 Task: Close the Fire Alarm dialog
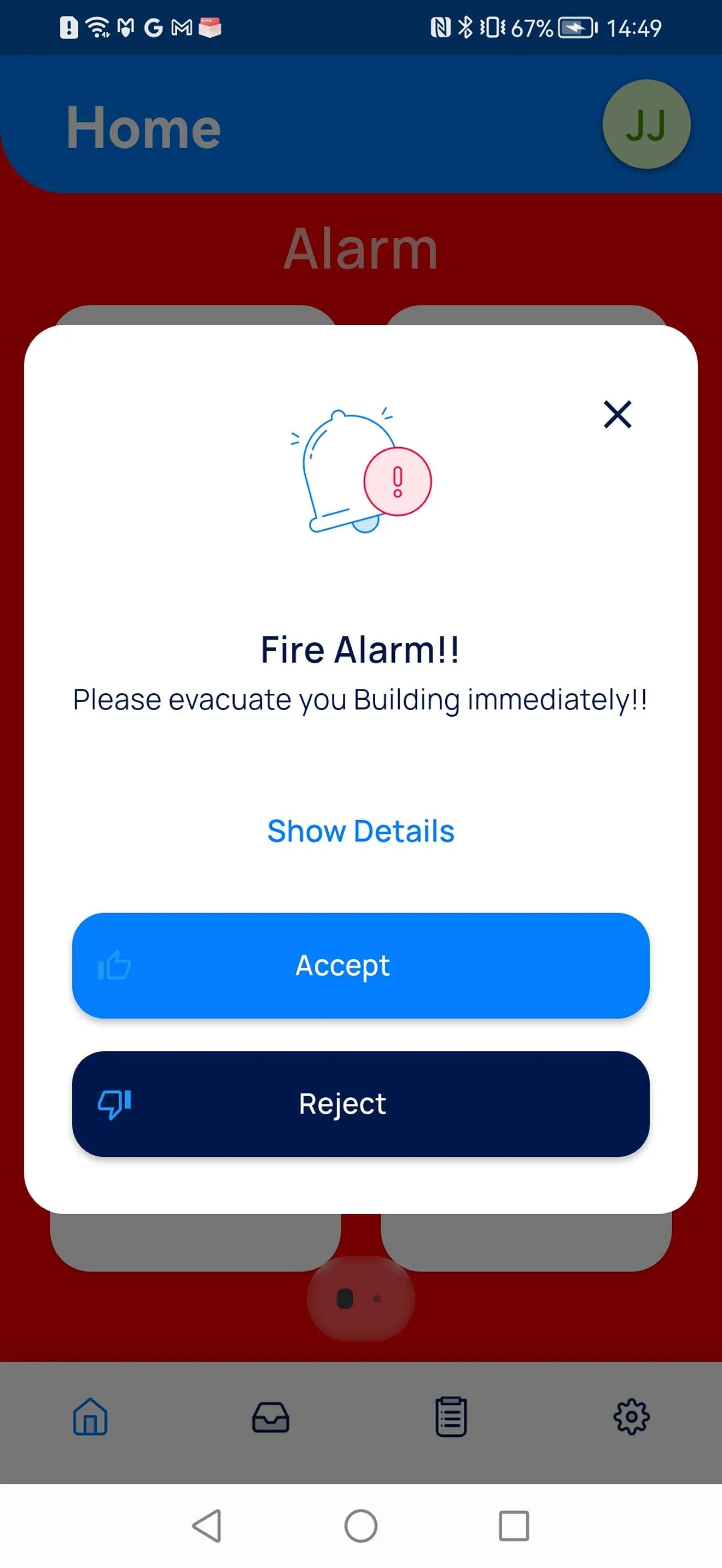pos(618,414)
